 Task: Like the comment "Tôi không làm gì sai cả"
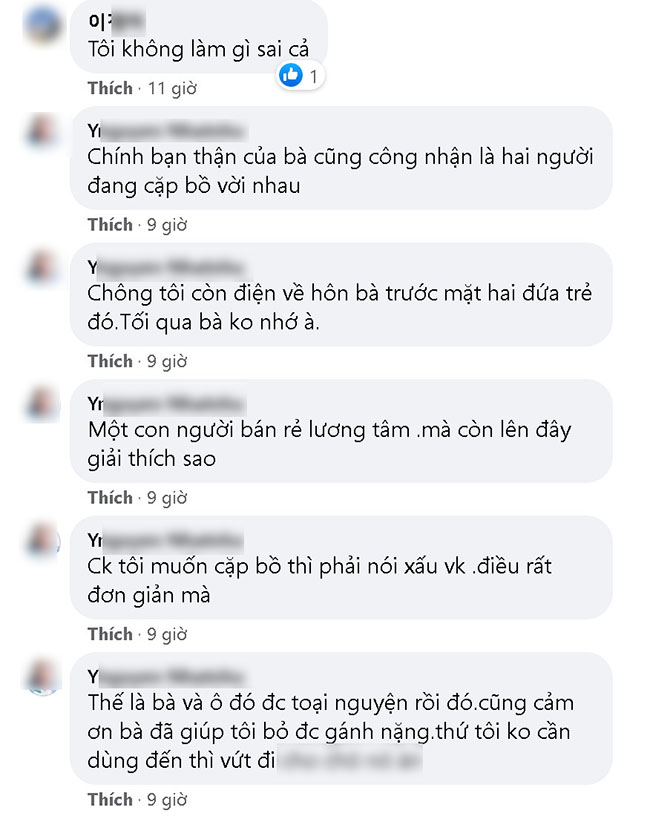(x=109, y=88)
